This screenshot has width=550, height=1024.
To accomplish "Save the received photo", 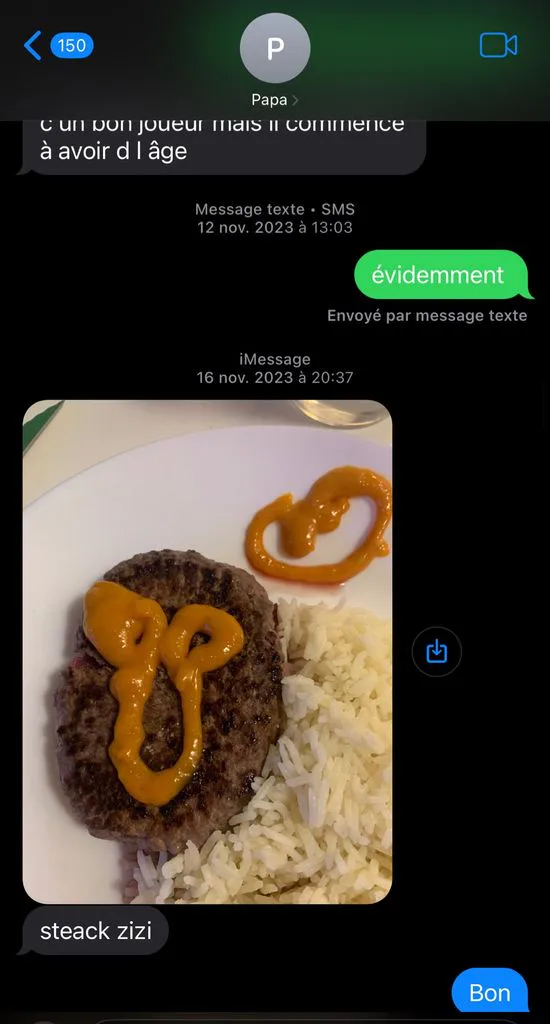I will tap(436, 651).
